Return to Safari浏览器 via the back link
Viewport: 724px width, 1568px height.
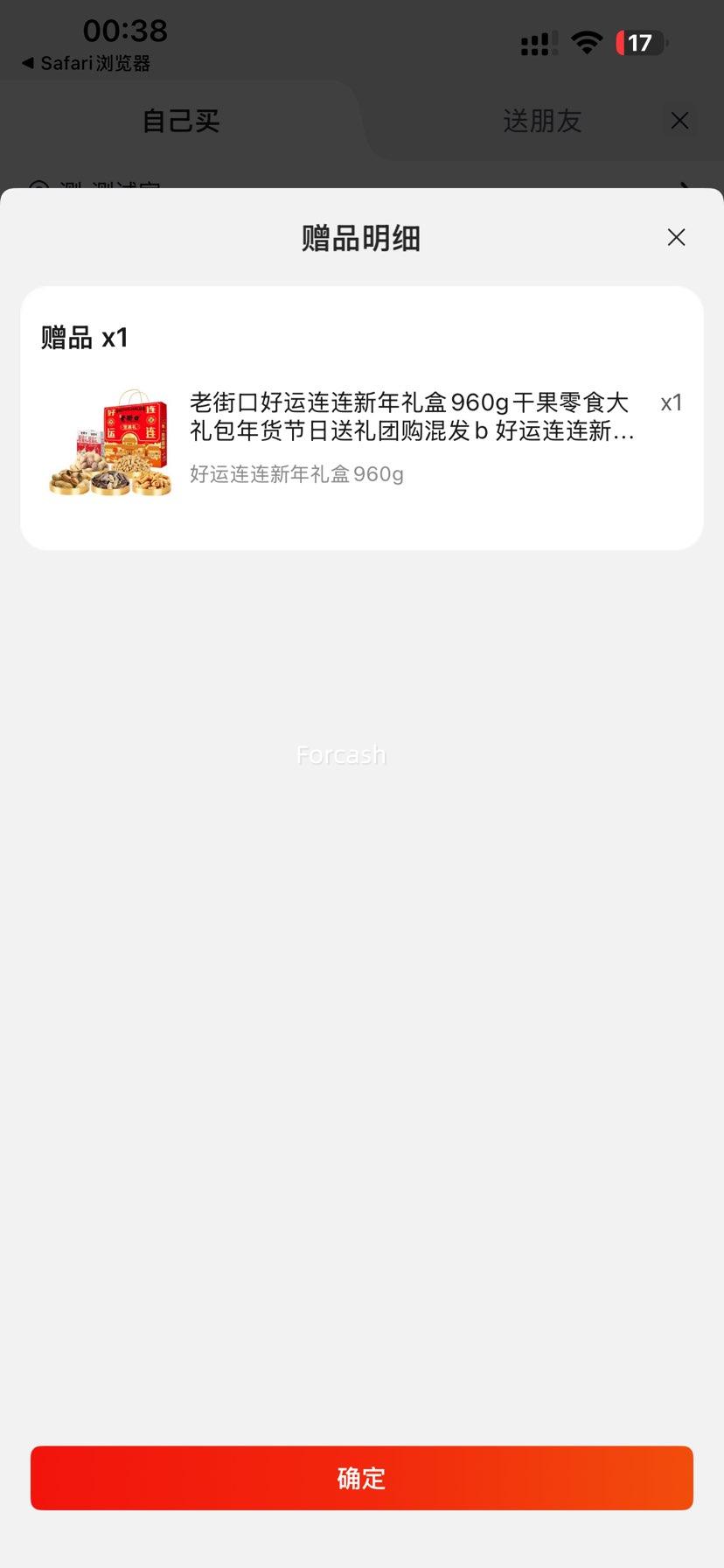tap(86, 64)
